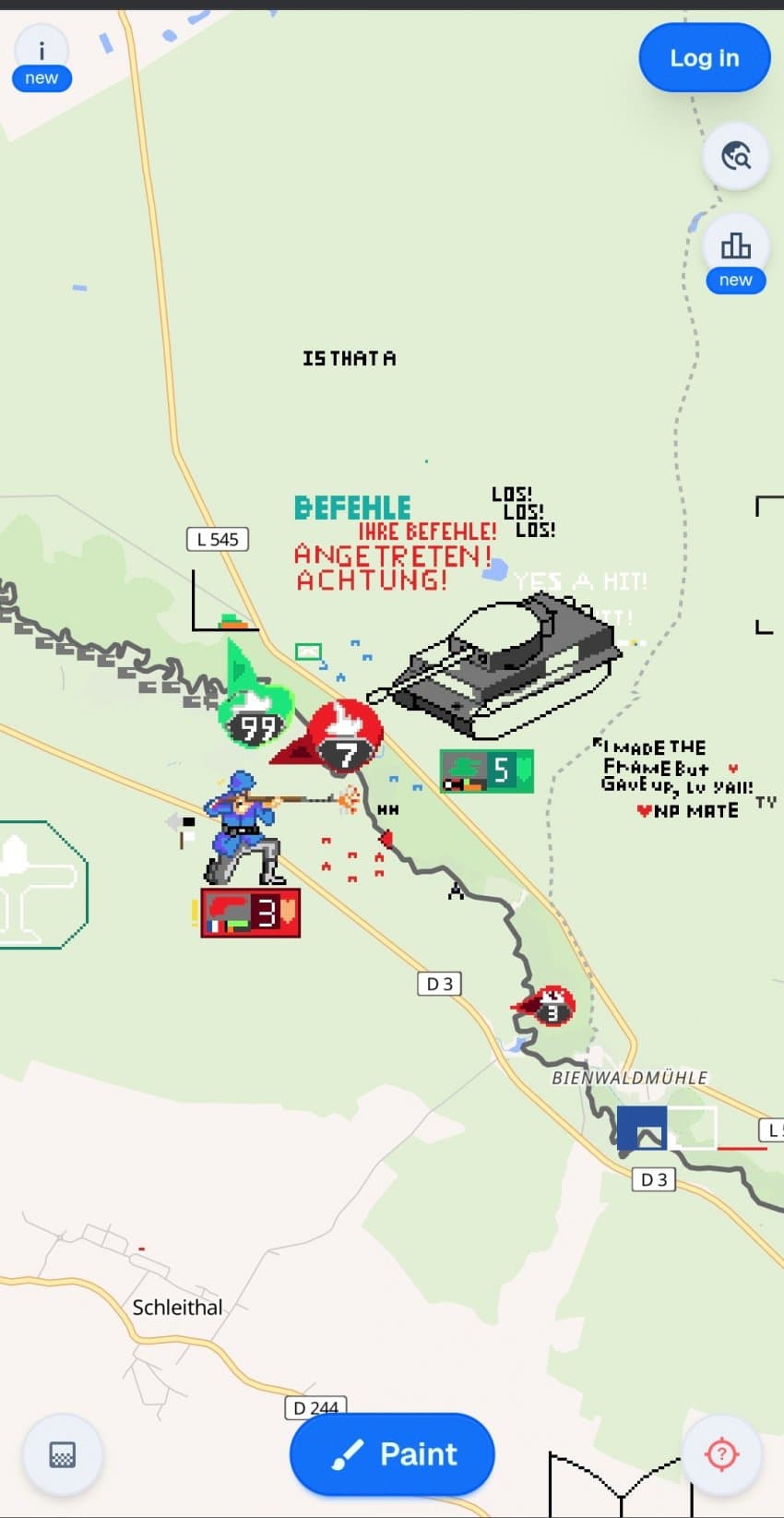784x1518 pixels.
Task: Open the info button marked new
Action: (42, 57)
